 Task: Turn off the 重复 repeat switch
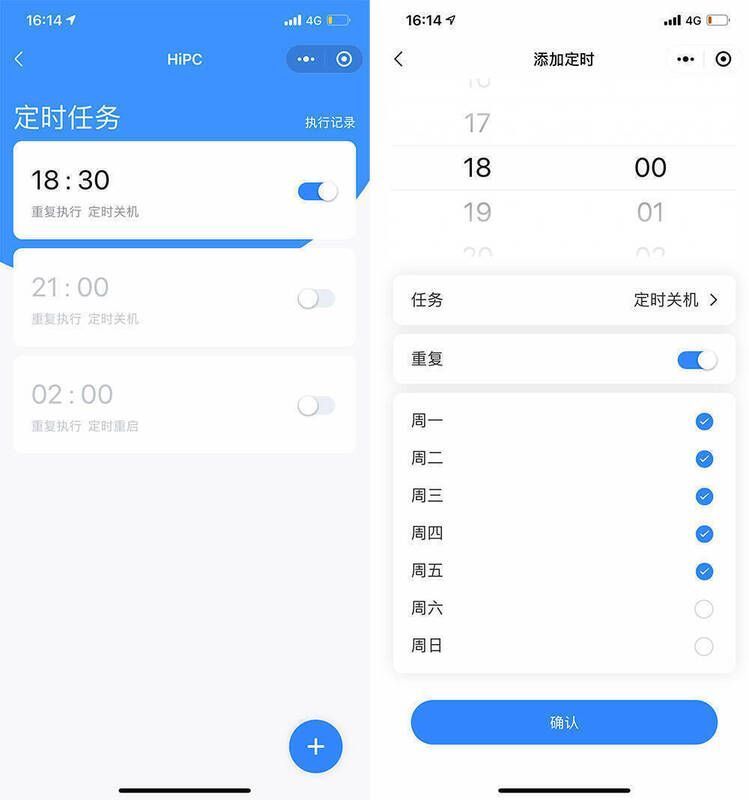(695, 358)
